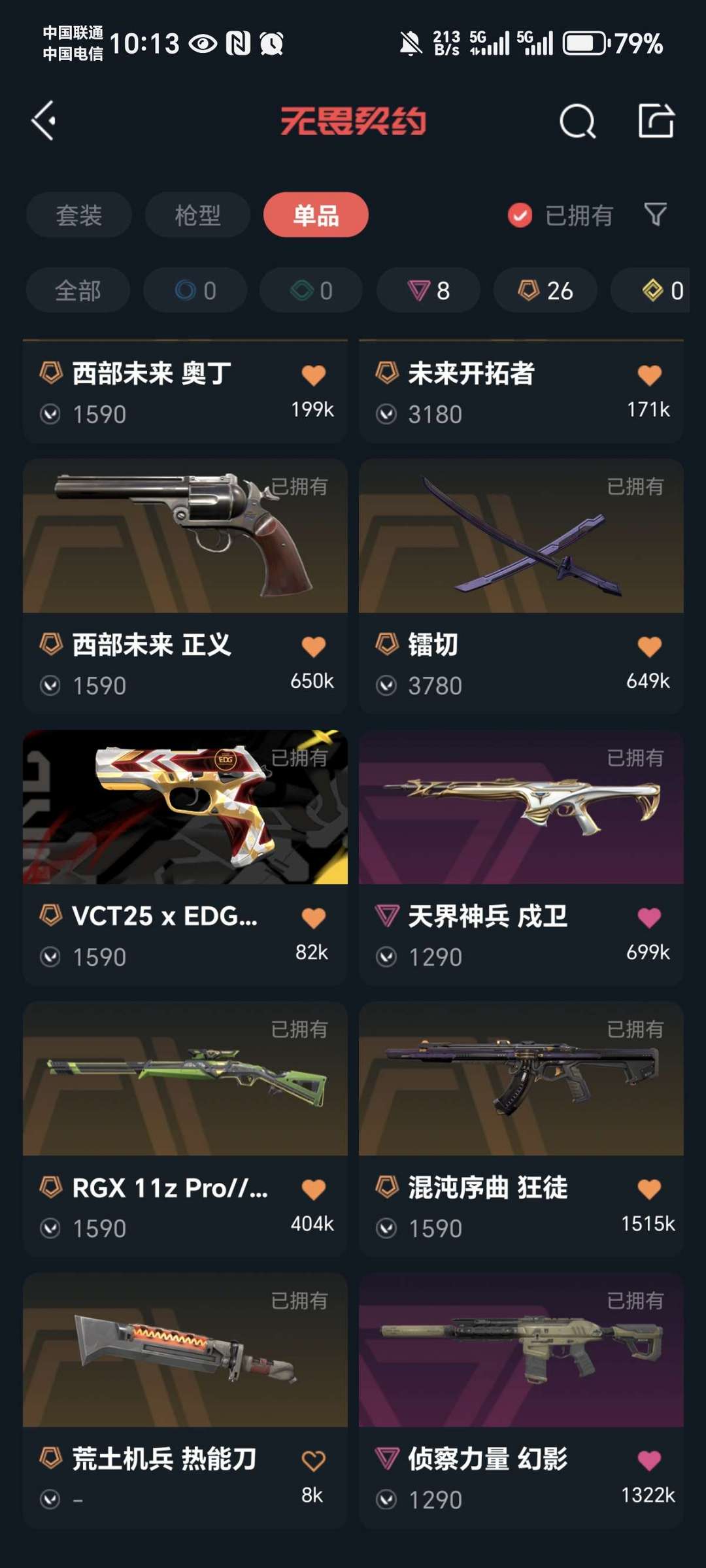The width and height of the screenshot is (706, 1568).
Task: Open the 混沌序曲 狂徒 skin card
Action: [x=521, y=1129]
